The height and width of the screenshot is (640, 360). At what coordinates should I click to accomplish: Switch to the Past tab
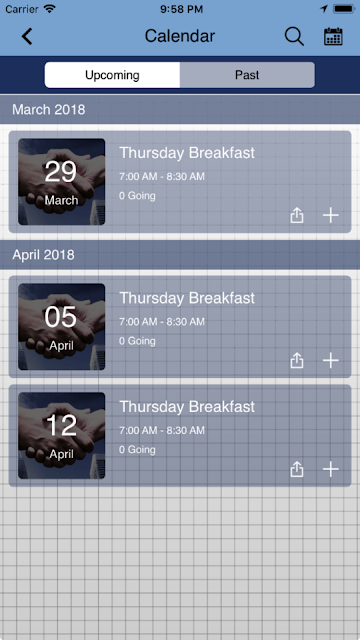click(247, 75)
